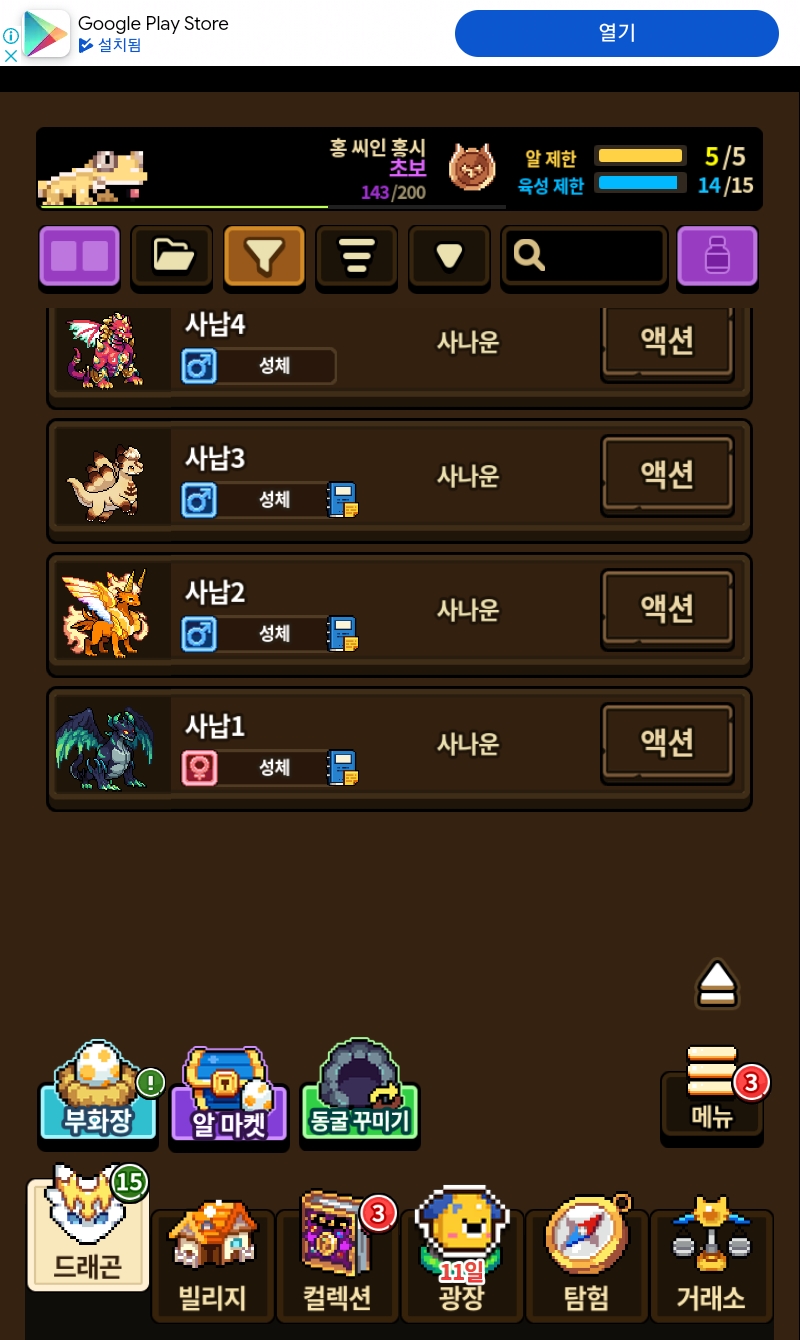Screen dimensions: 800x1340
Task: Tap 액션 for dragon 사납1
Action: tap(667, 742)
